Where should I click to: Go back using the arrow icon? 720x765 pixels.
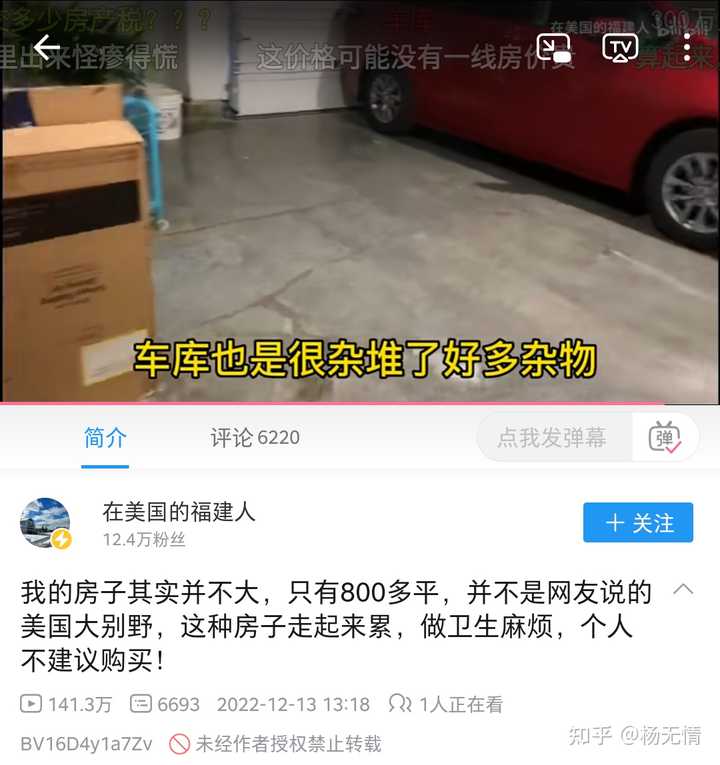[46, 47]
